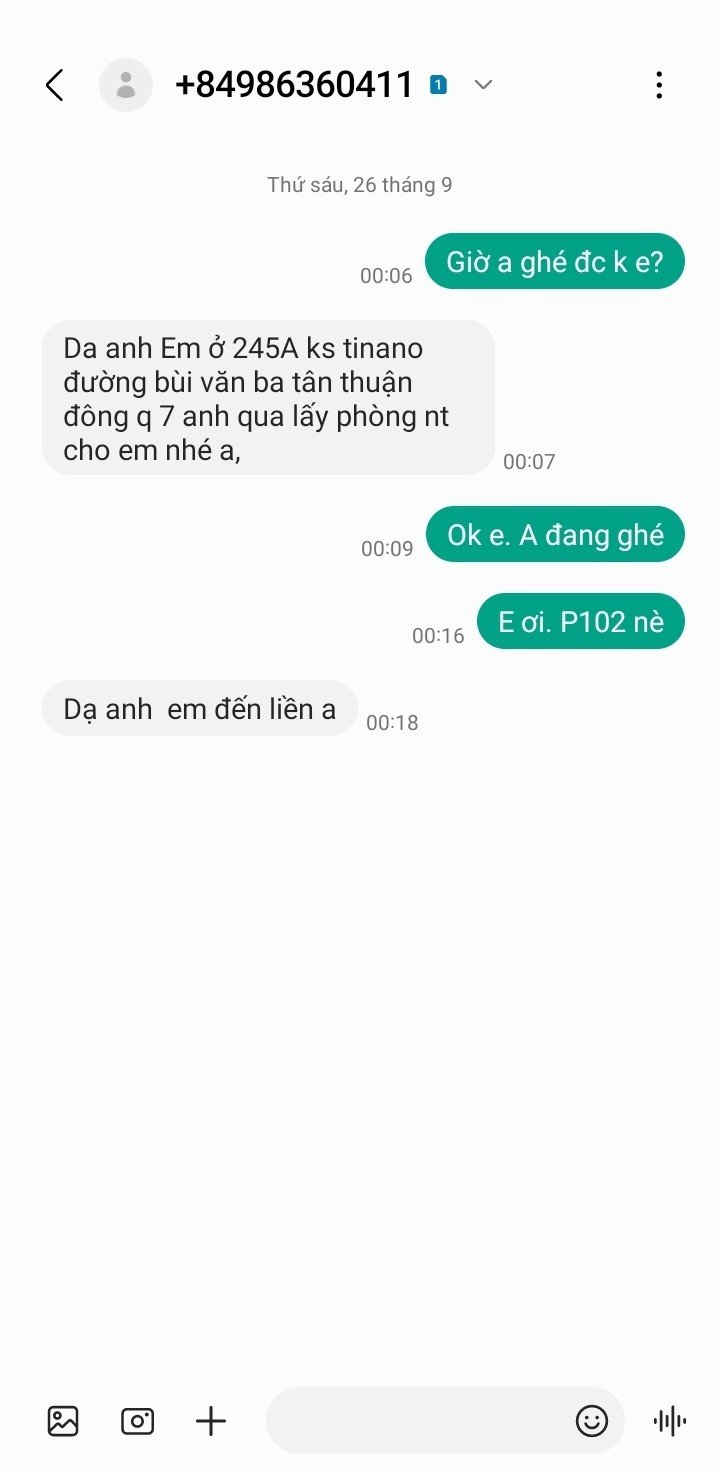This screenshot has height=1472, width=719.
Task: Tap the plus icon for more attachments
Action: click(211, 1420)
